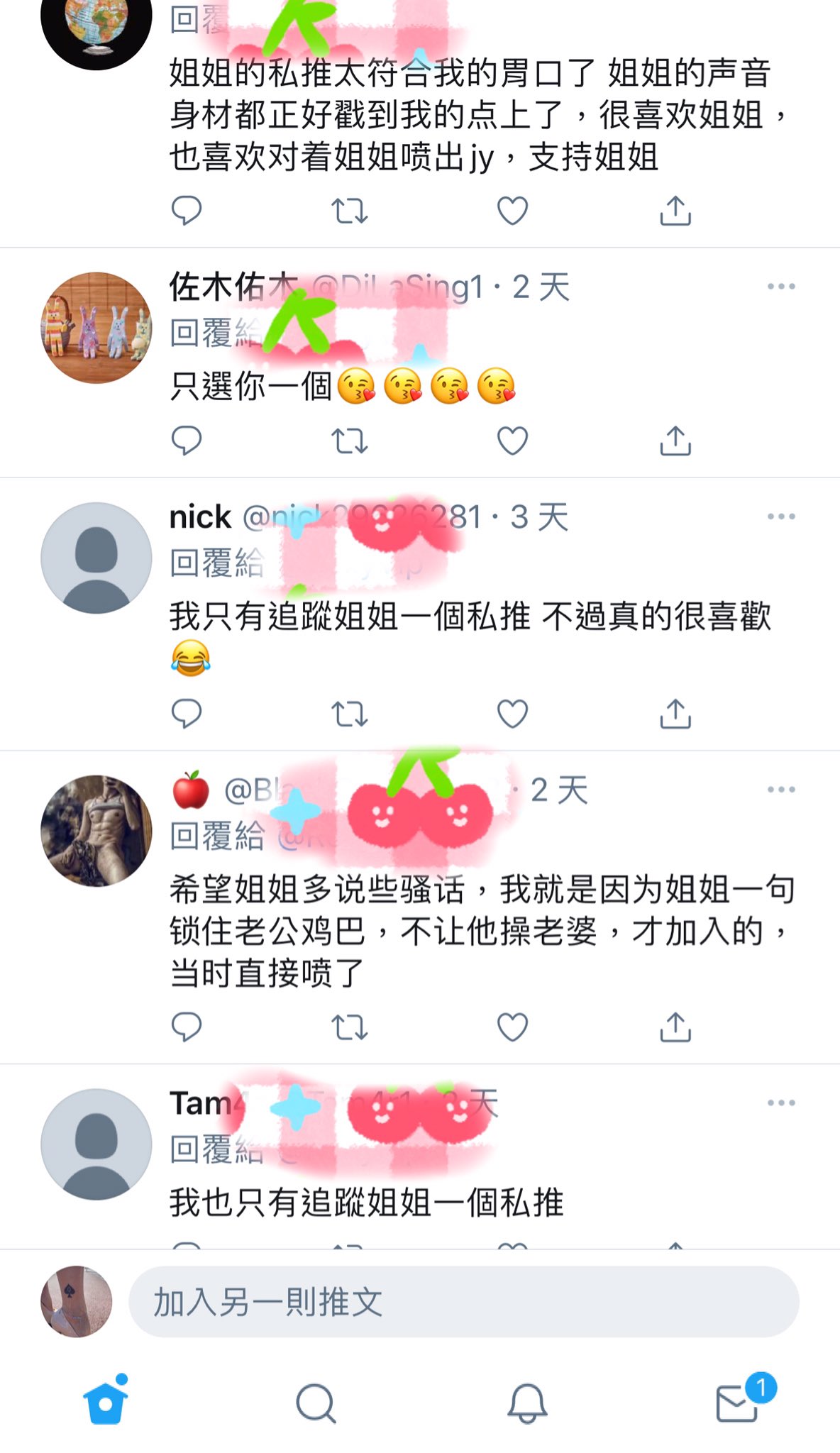Like the reply starting with 姐姐的私推太符合
The image size is (840, 1453).
click(x=512, y=211)
